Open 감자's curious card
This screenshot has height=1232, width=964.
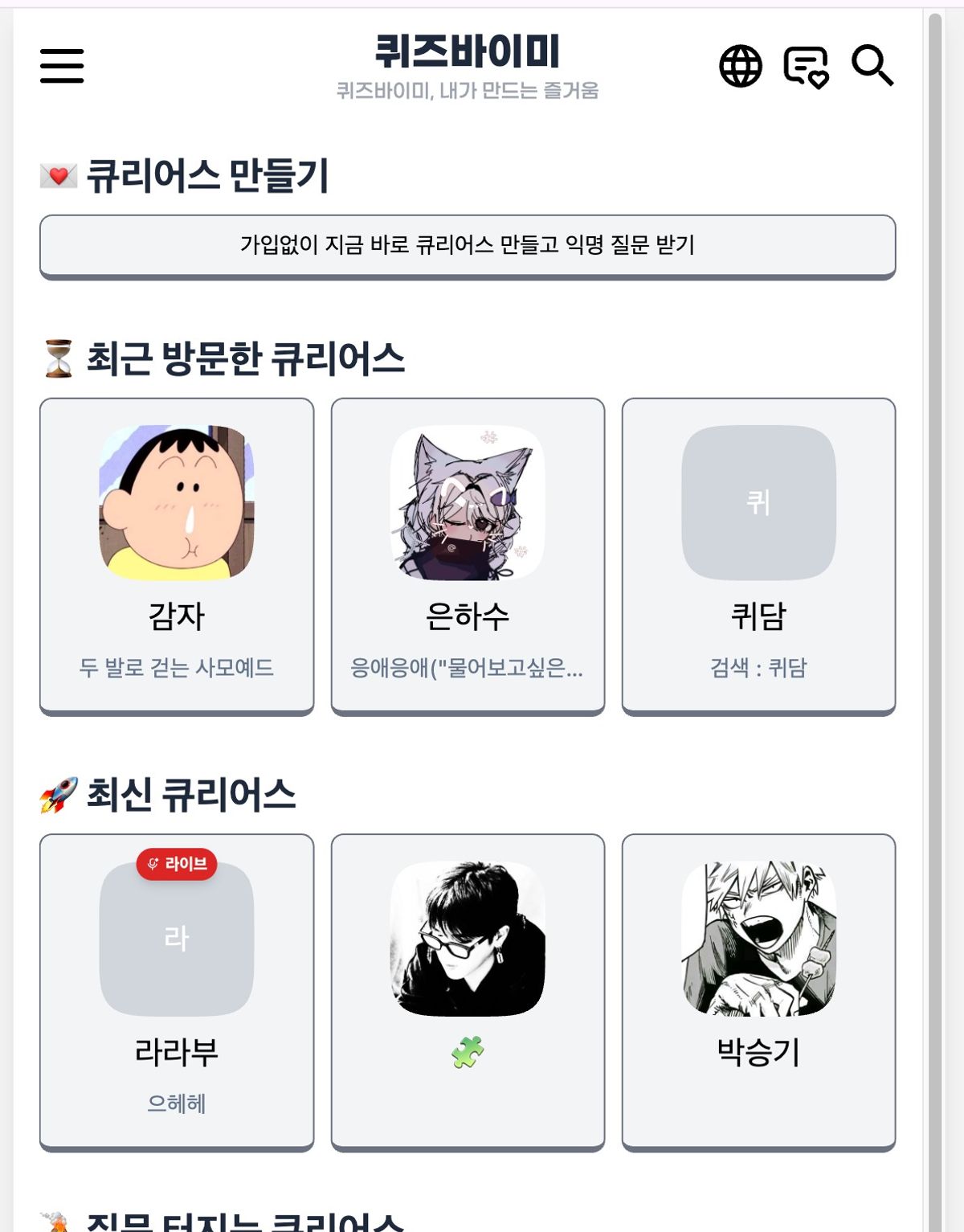click(177, 555)
